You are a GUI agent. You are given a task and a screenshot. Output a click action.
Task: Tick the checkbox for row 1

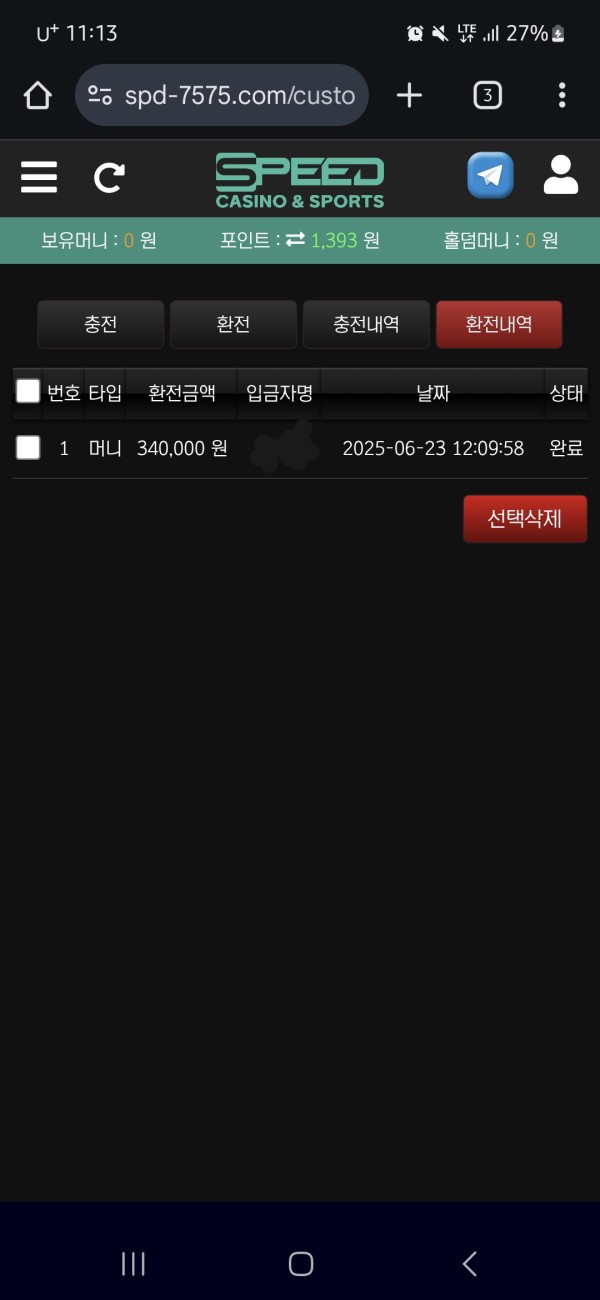click(28, 448)
